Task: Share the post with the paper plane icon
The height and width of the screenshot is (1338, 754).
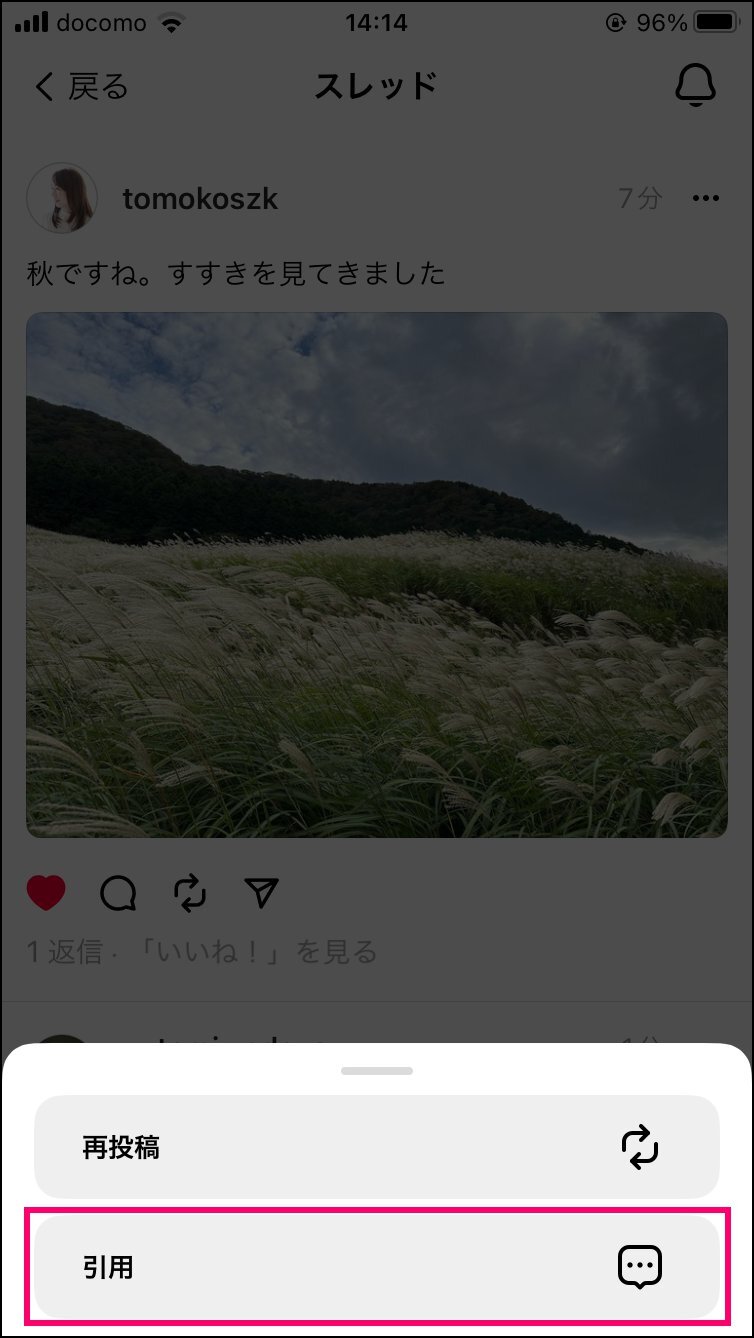Action: tap(261, 892)
